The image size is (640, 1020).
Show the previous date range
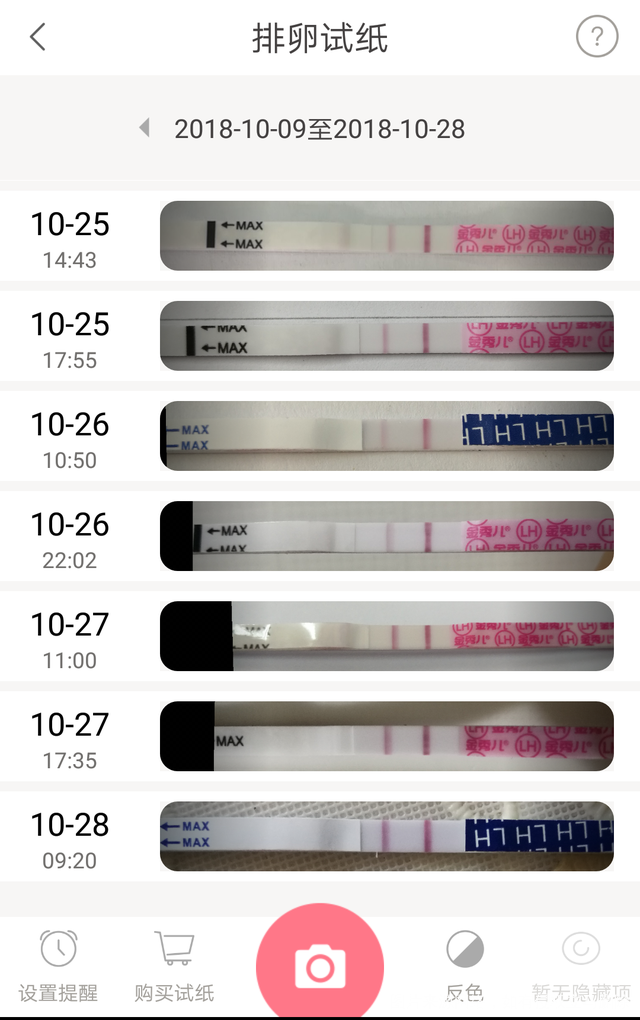coord(145,128)
